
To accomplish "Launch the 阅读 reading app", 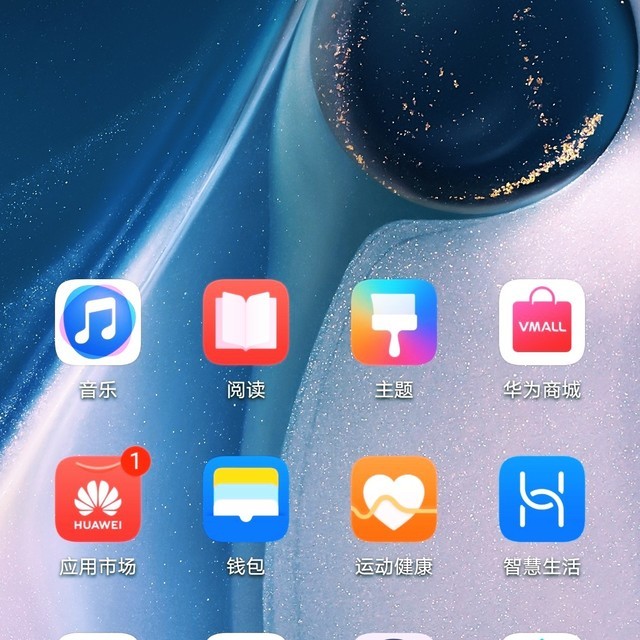I will tap(246, 322).
